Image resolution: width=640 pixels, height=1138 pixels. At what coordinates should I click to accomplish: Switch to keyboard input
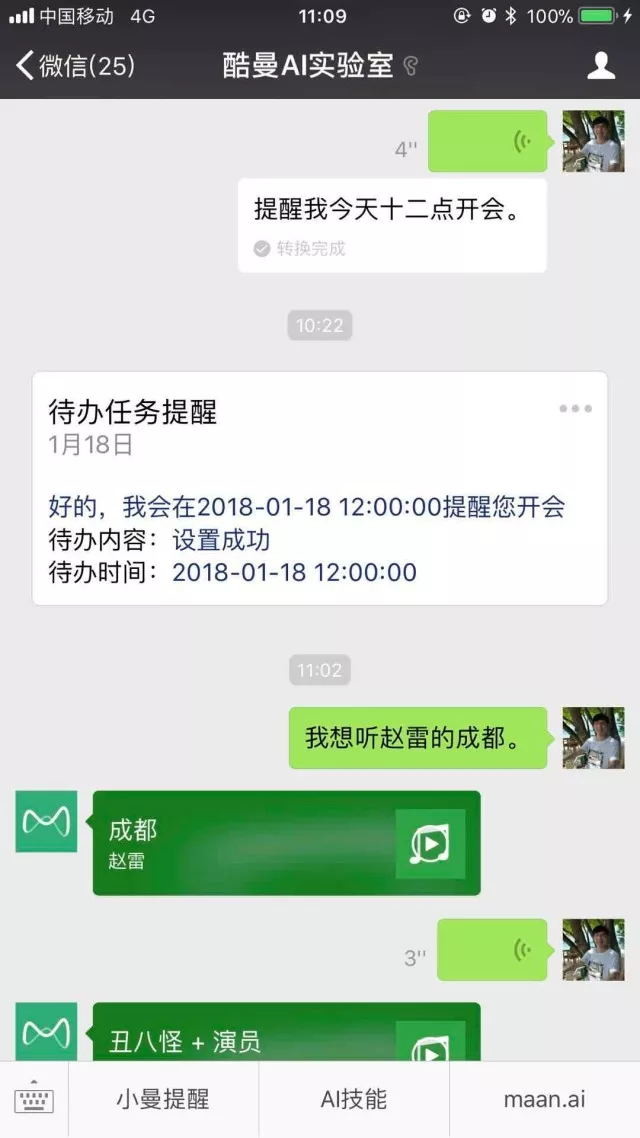click(34, 1099)
